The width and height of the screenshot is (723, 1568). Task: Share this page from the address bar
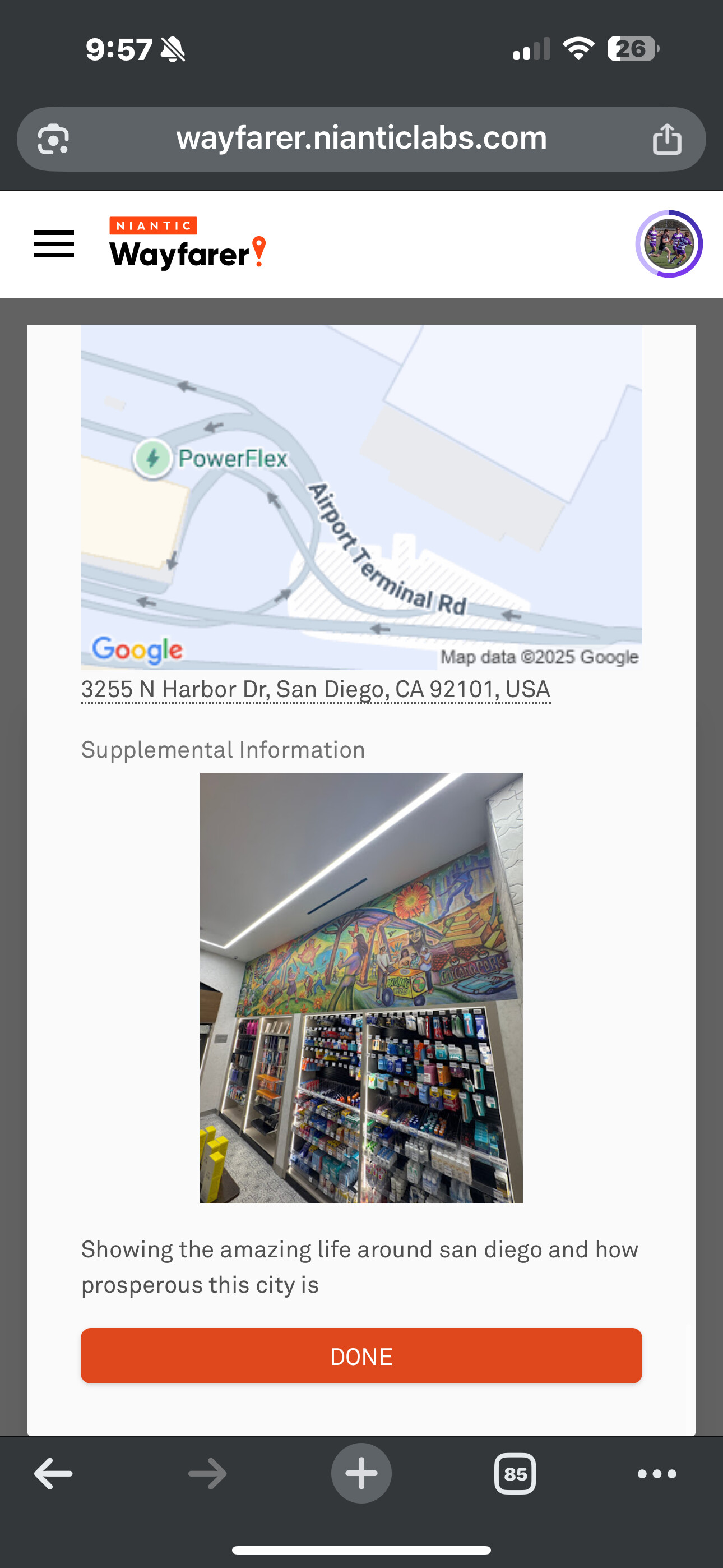point(666,140)
